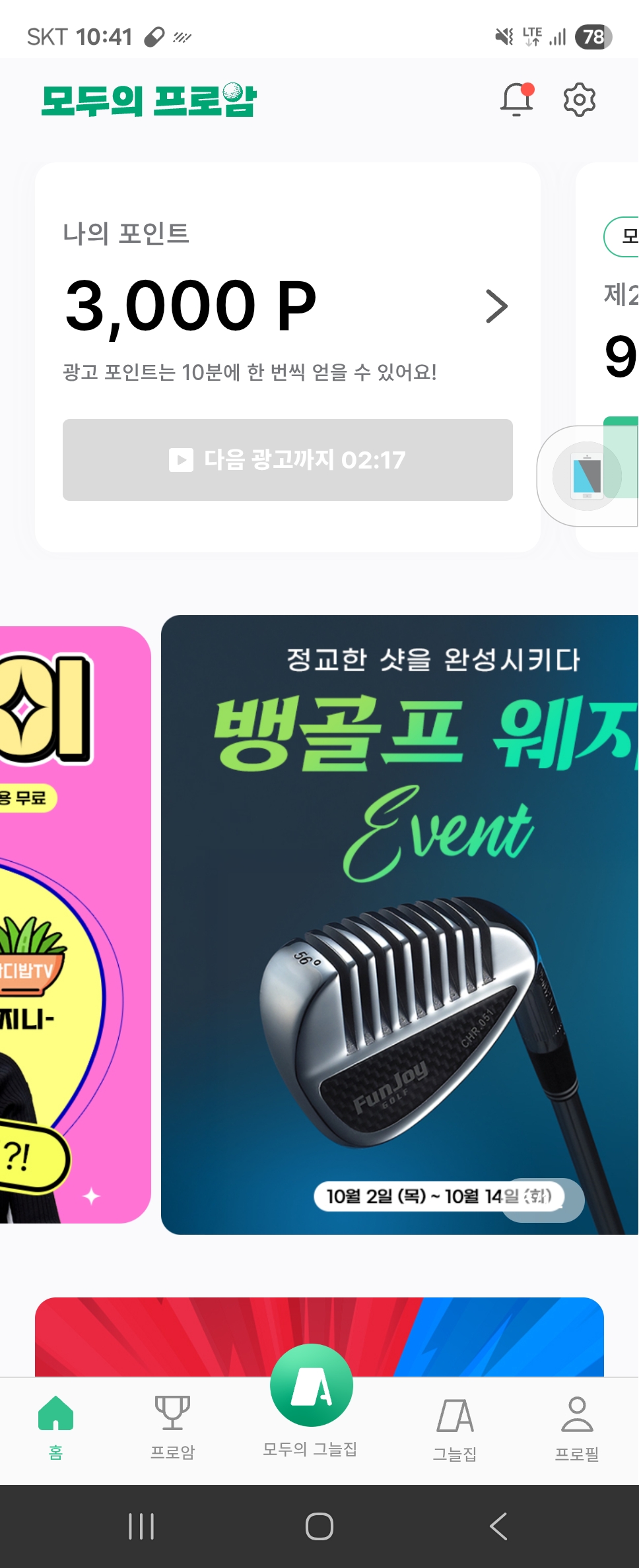Open my points details chevron
Screen dimensions: 639x1568
[x=496, y=306]
